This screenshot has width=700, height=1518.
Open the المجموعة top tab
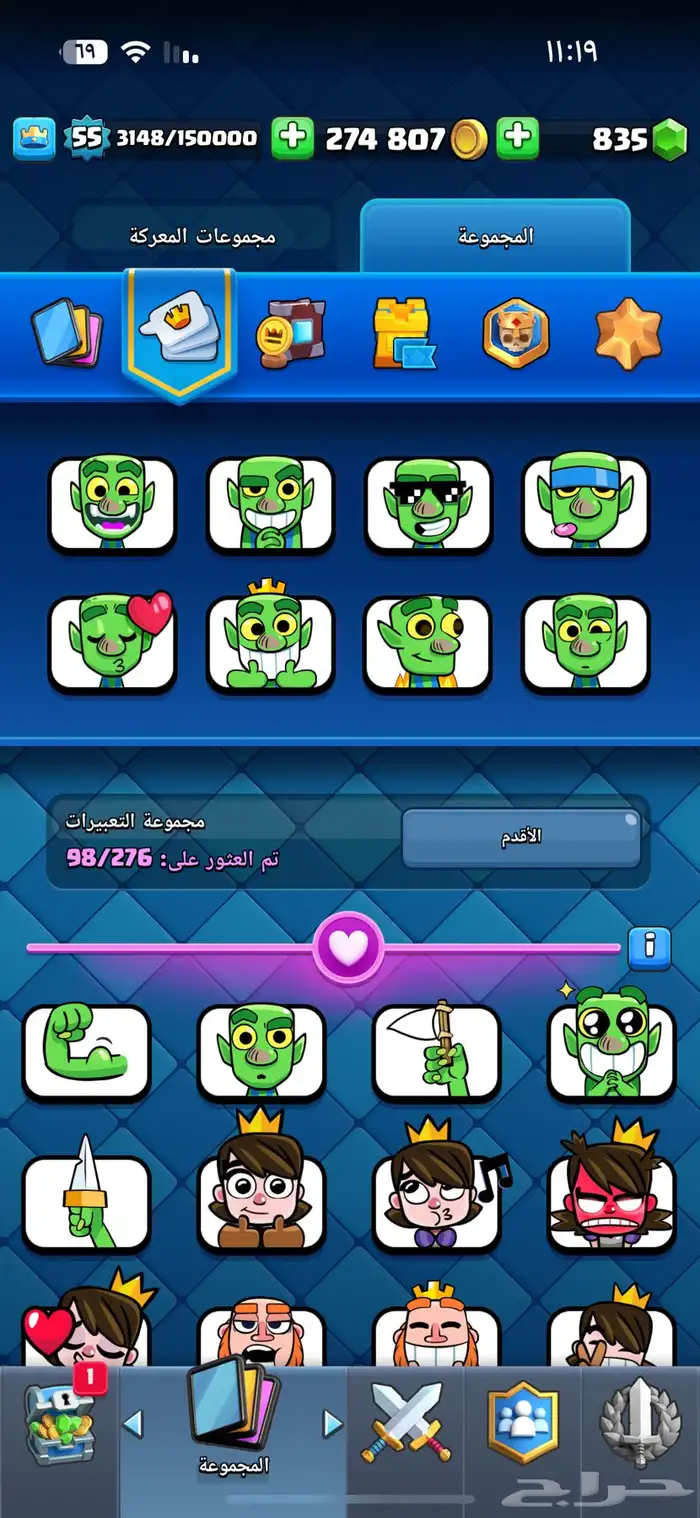[x=495, y=236]
